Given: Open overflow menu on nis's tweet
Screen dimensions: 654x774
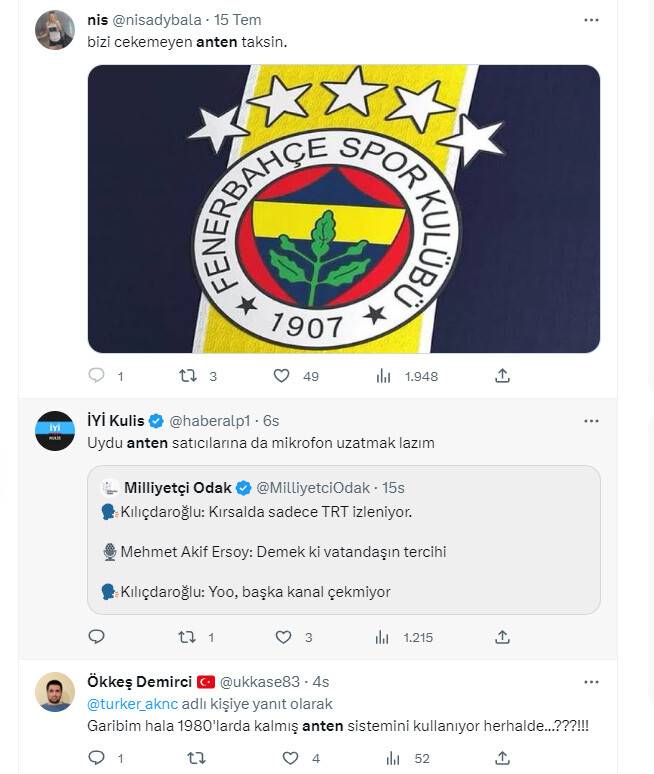Looking at the screenshot, I should [x=591, y=19].
